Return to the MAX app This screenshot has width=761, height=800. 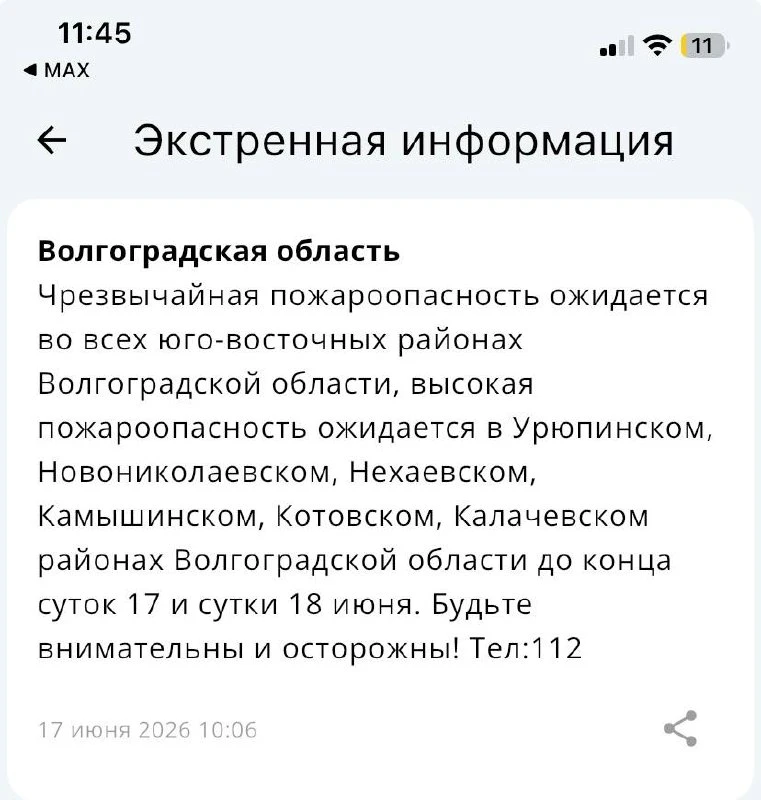coord(57,70)
